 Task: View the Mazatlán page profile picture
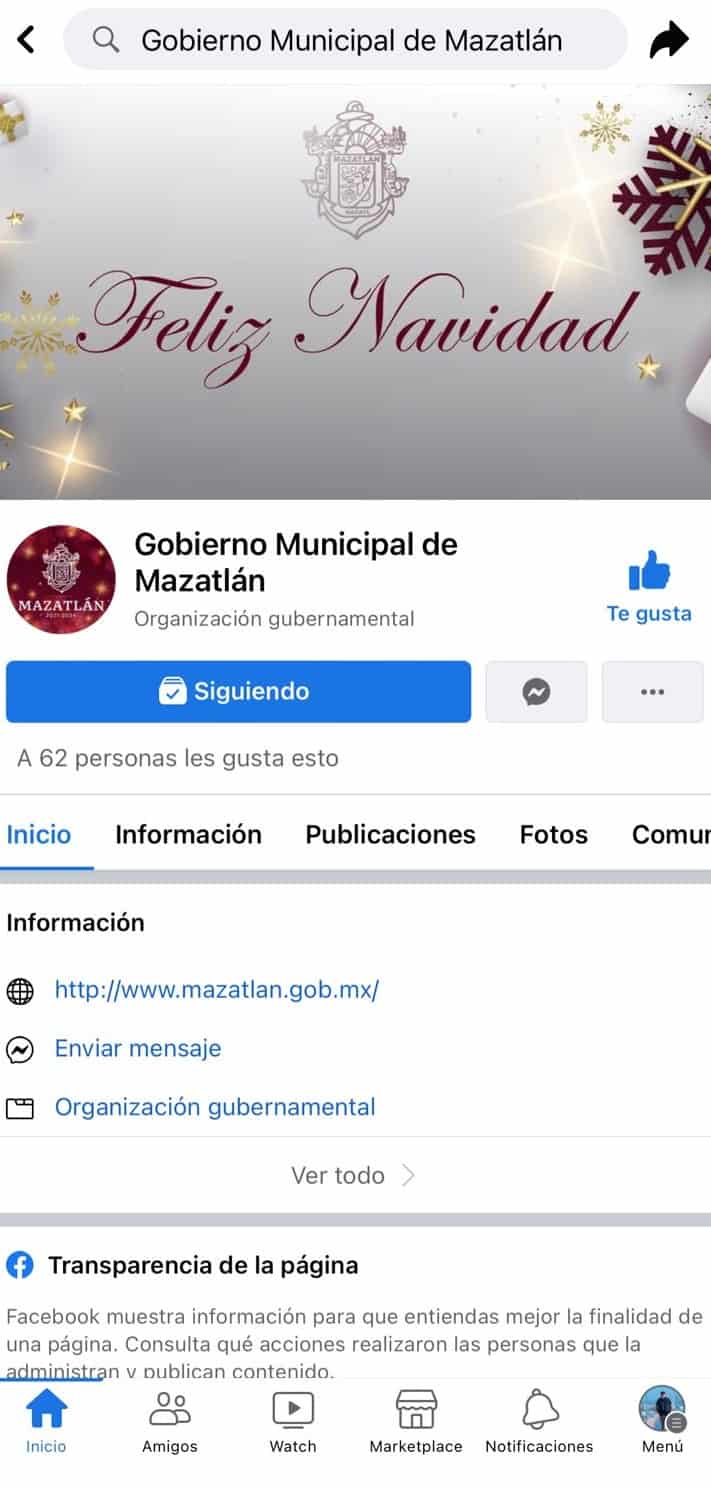coord(61,579)
